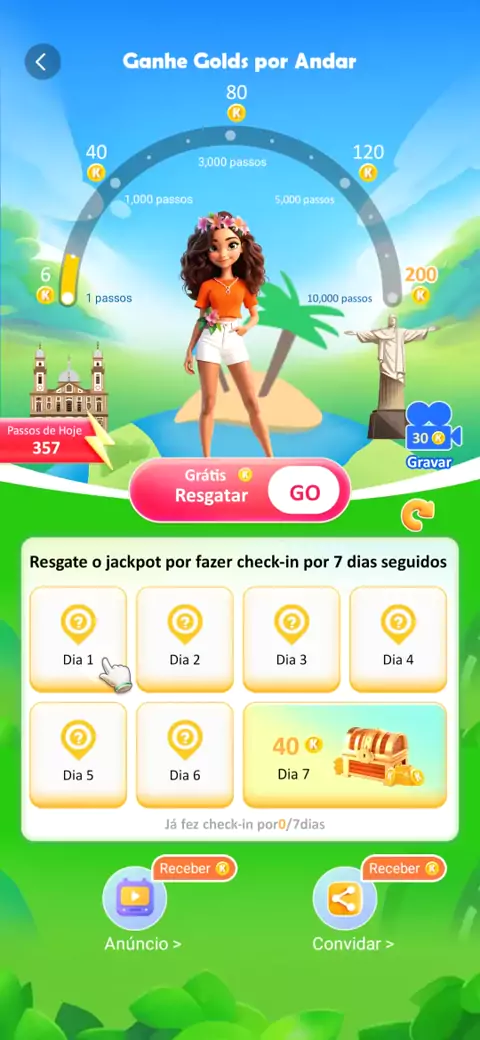Tap the orange refresh arrow icon
Screen dimensions: 480x1040
click(418, 514)
